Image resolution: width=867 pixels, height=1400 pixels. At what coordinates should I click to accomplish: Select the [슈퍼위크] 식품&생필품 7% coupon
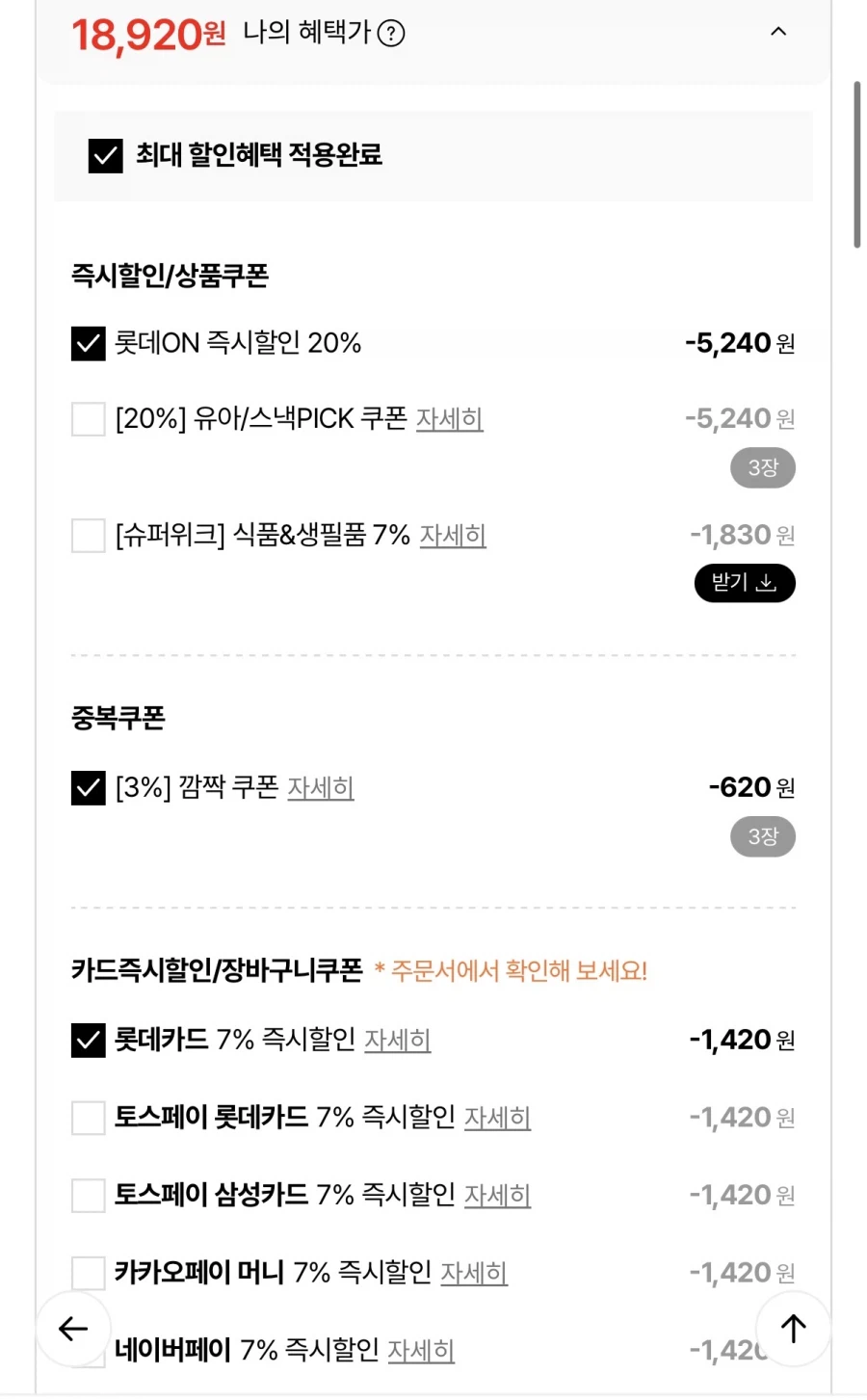(x=87, y=536)
